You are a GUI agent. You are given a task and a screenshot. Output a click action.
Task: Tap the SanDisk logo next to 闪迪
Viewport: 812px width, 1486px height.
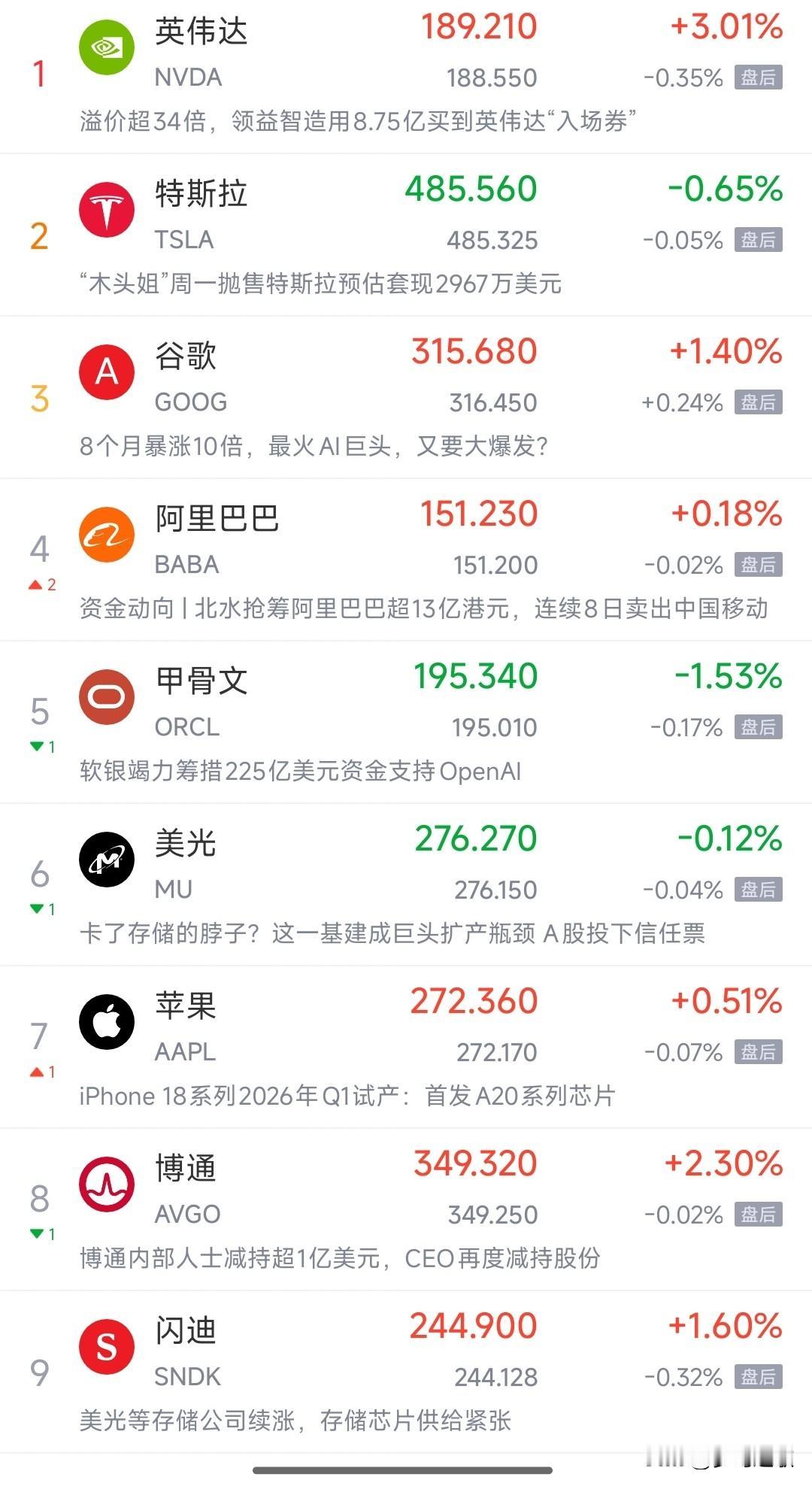click(107, 1346)
